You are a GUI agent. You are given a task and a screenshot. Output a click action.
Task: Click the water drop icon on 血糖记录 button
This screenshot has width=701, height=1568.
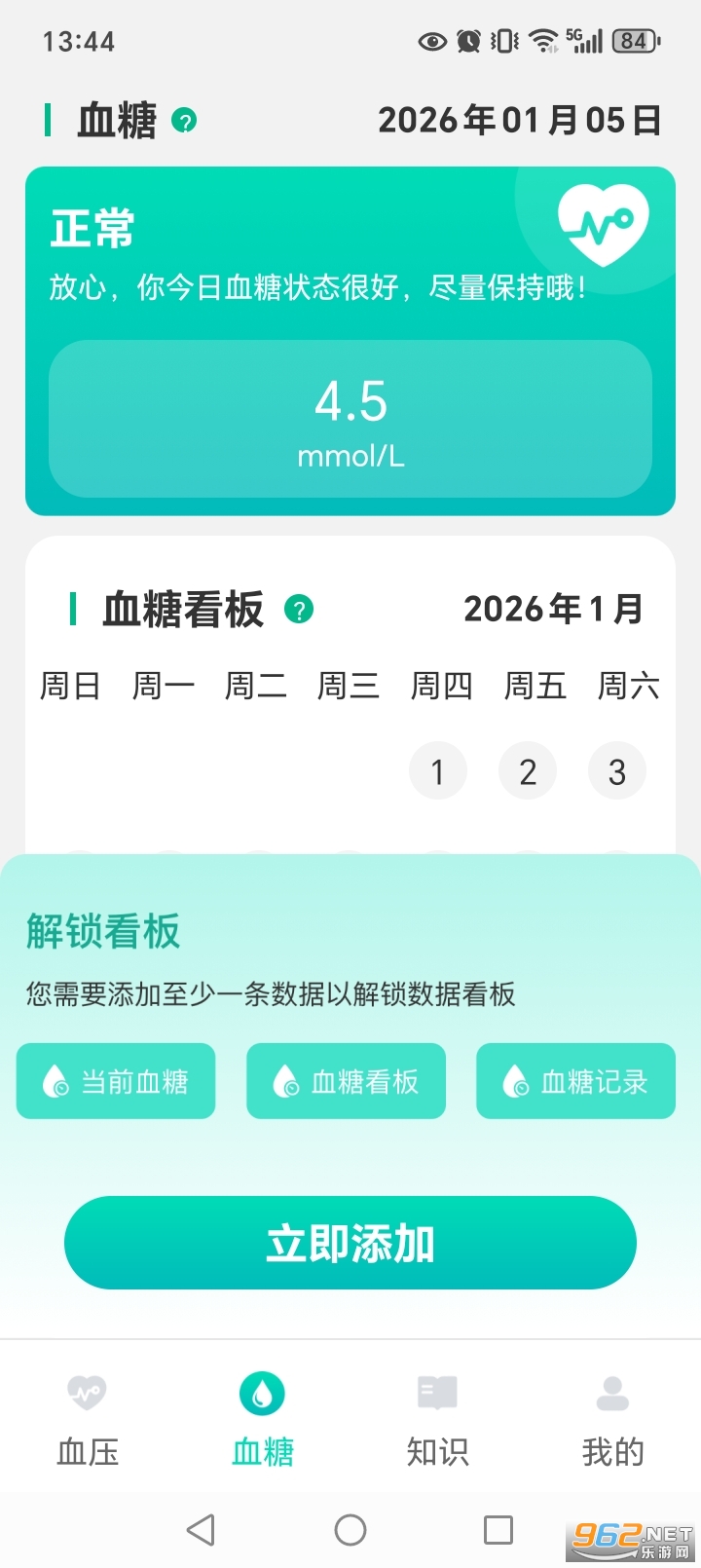pos(513,1080)
